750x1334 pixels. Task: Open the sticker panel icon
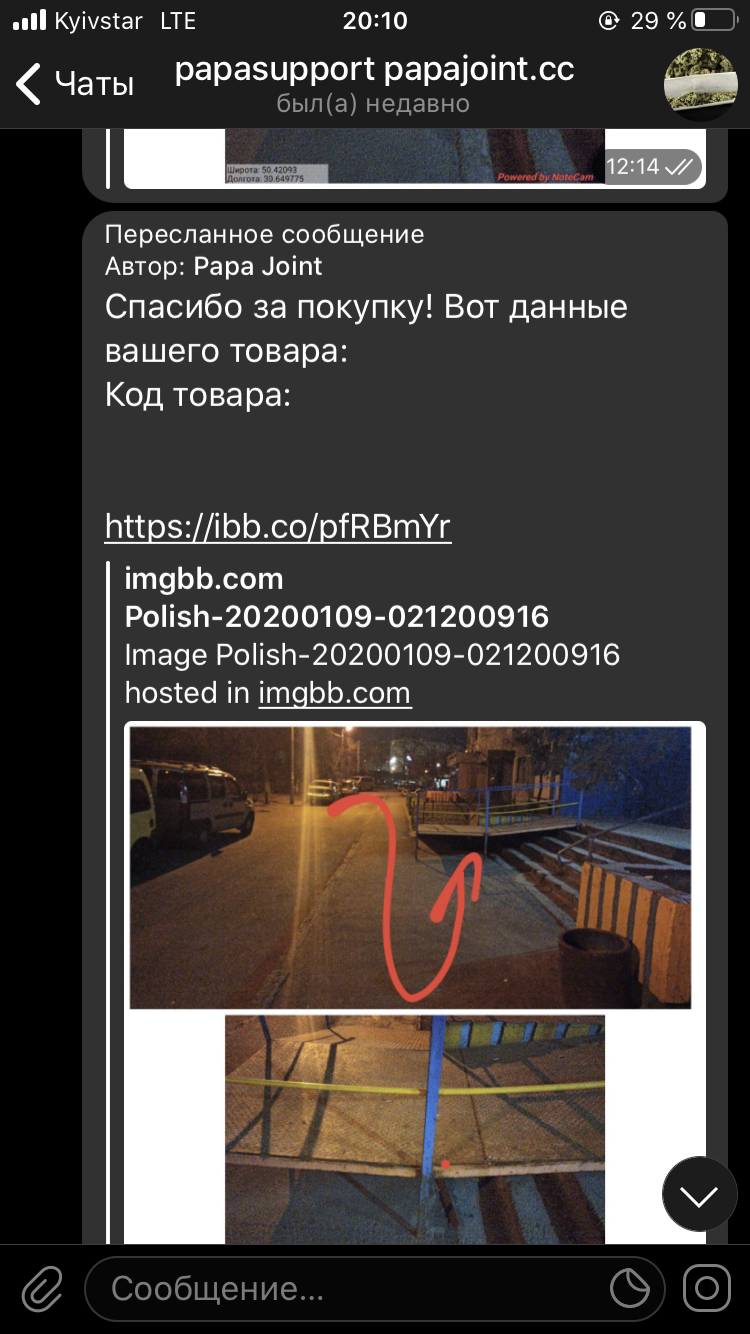(631, 1289)
